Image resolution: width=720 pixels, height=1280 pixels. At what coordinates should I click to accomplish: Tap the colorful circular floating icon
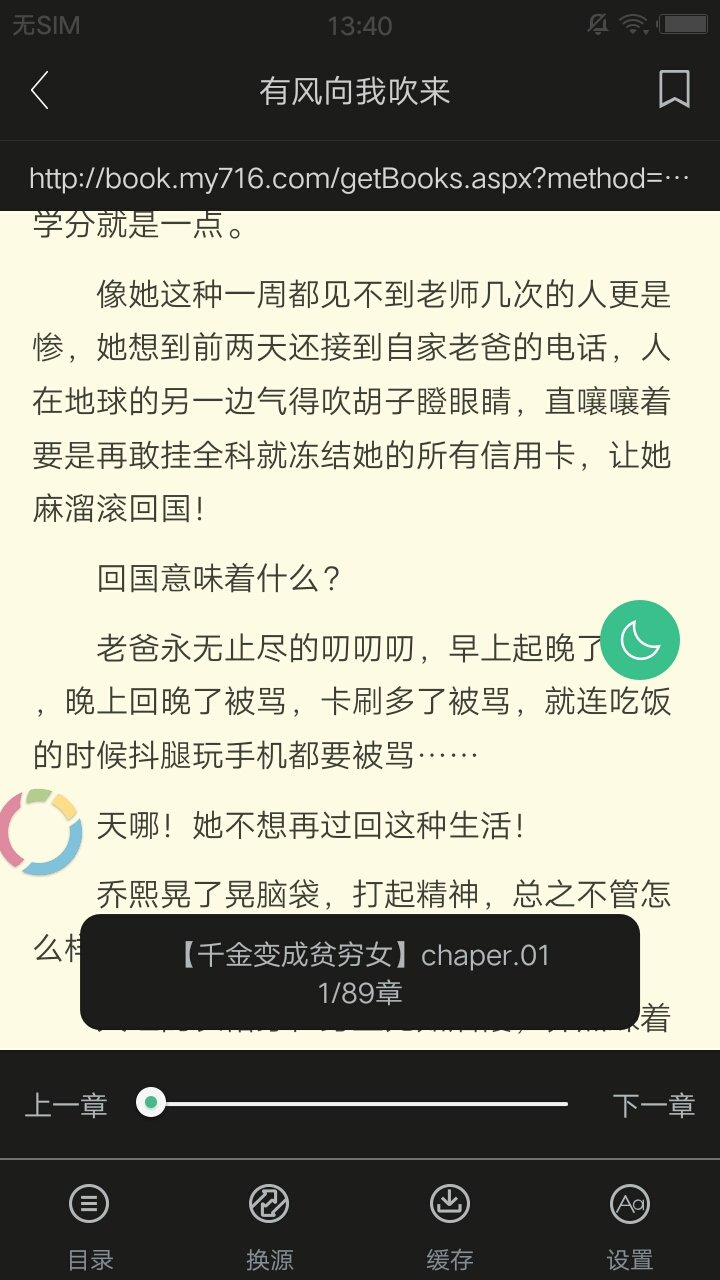[x=40, y=832]
